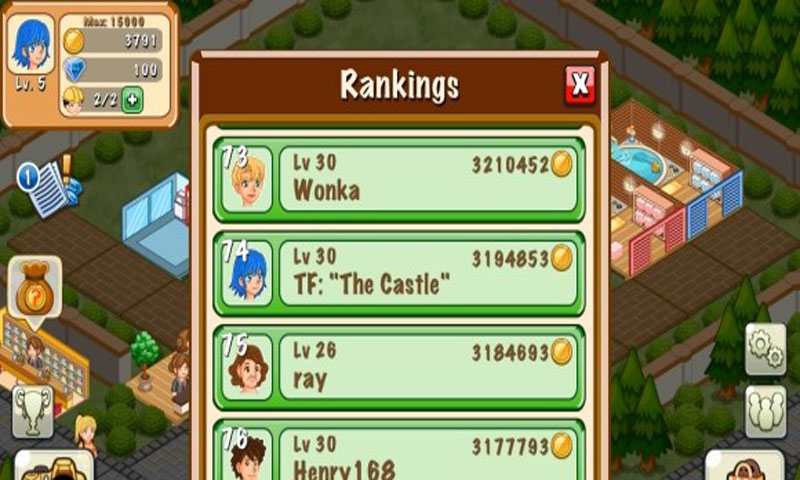The width and height of the screenshot is (800, 480).
Task: Open the friends button
Action: pos(765,411)
